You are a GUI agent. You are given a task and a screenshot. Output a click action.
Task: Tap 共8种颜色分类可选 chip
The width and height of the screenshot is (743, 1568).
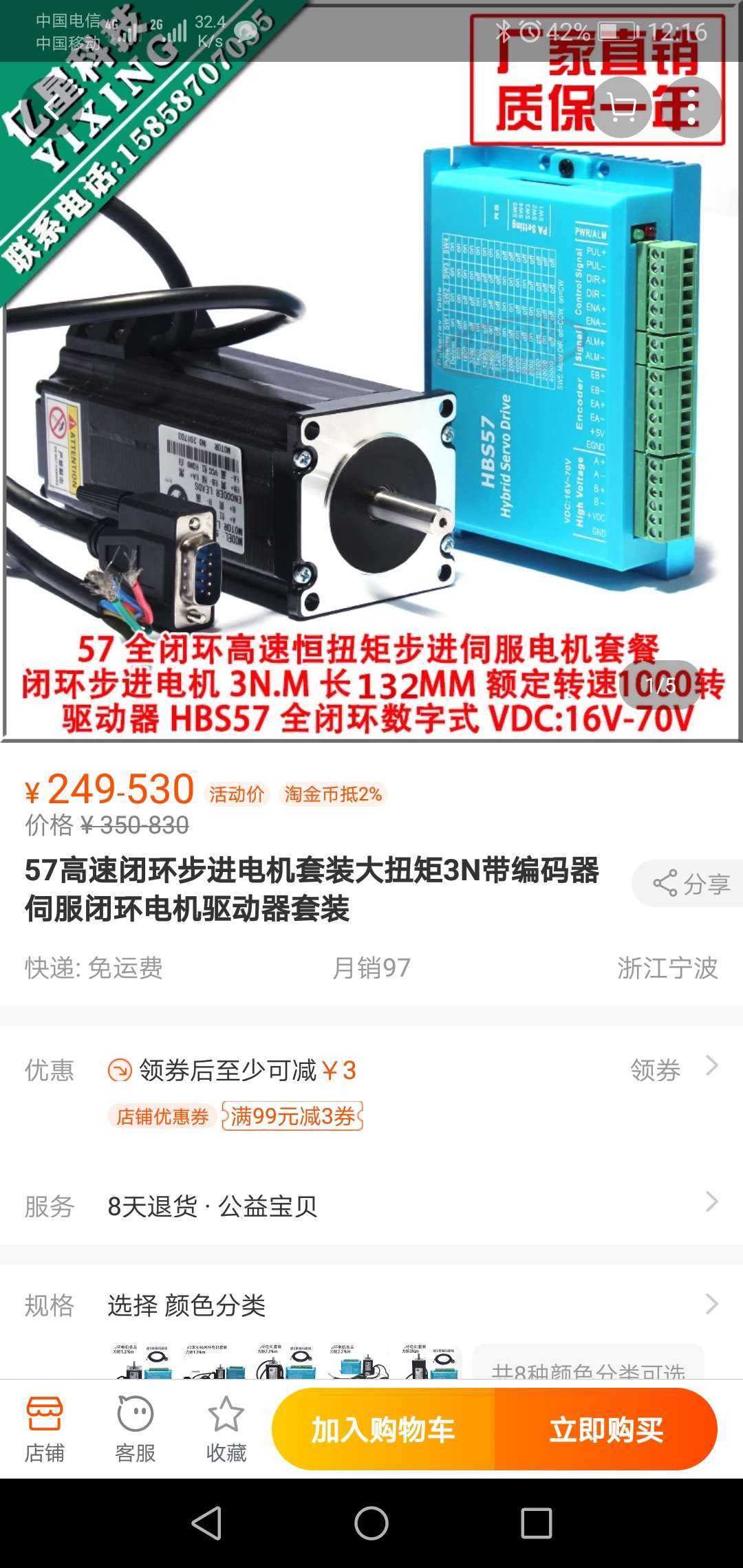click(x=588, y=1365)
